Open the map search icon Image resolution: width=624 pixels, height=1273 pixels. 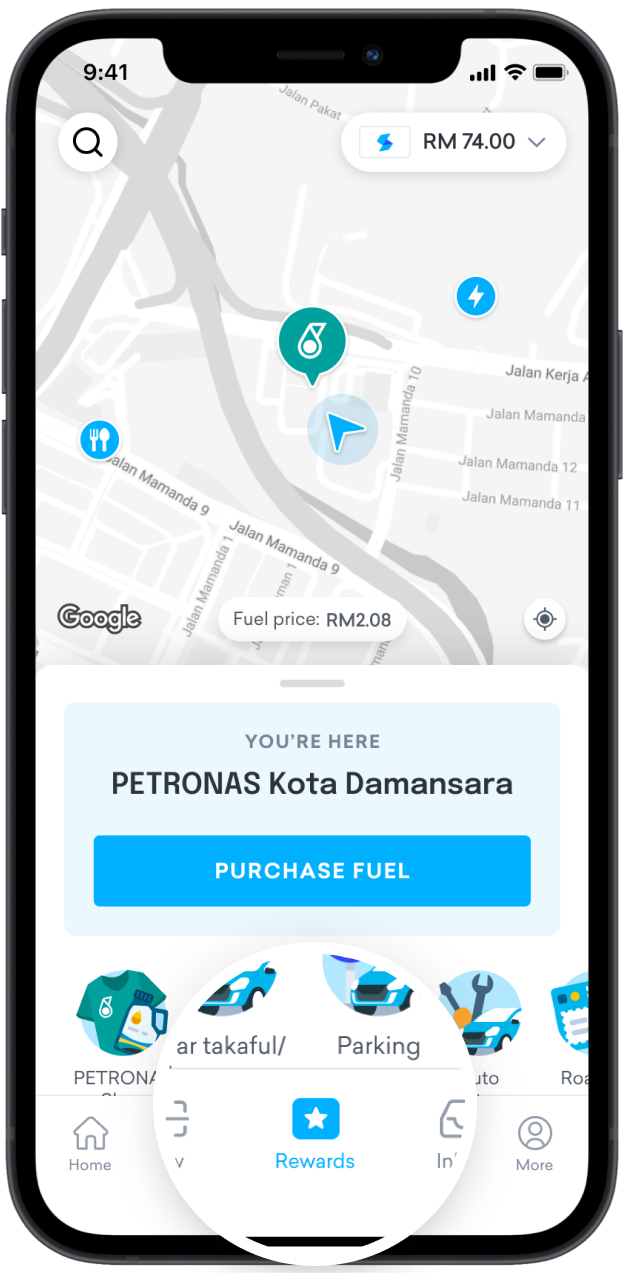pyautogui.click(x=88, y=143)
